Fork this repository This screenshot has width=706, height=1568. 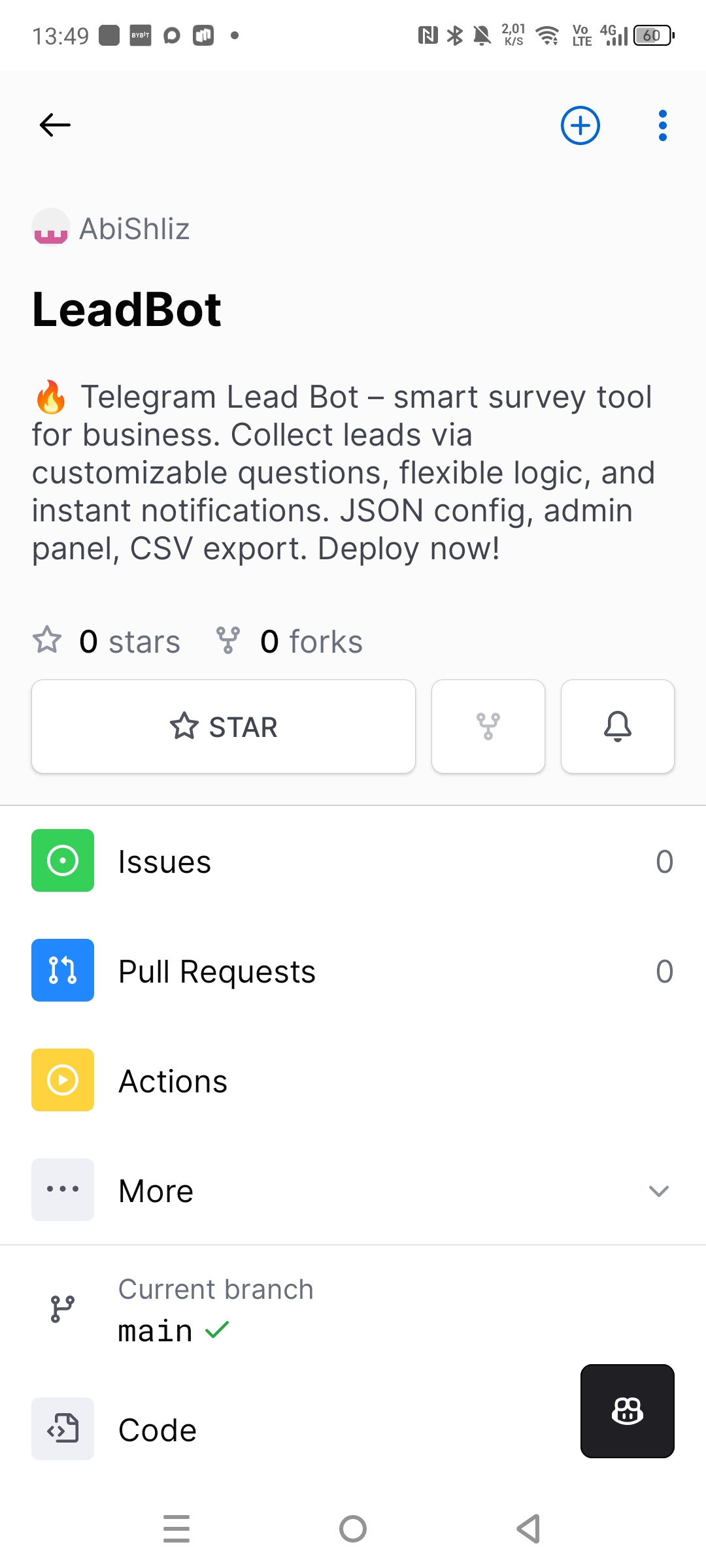(x=488, y=727)
